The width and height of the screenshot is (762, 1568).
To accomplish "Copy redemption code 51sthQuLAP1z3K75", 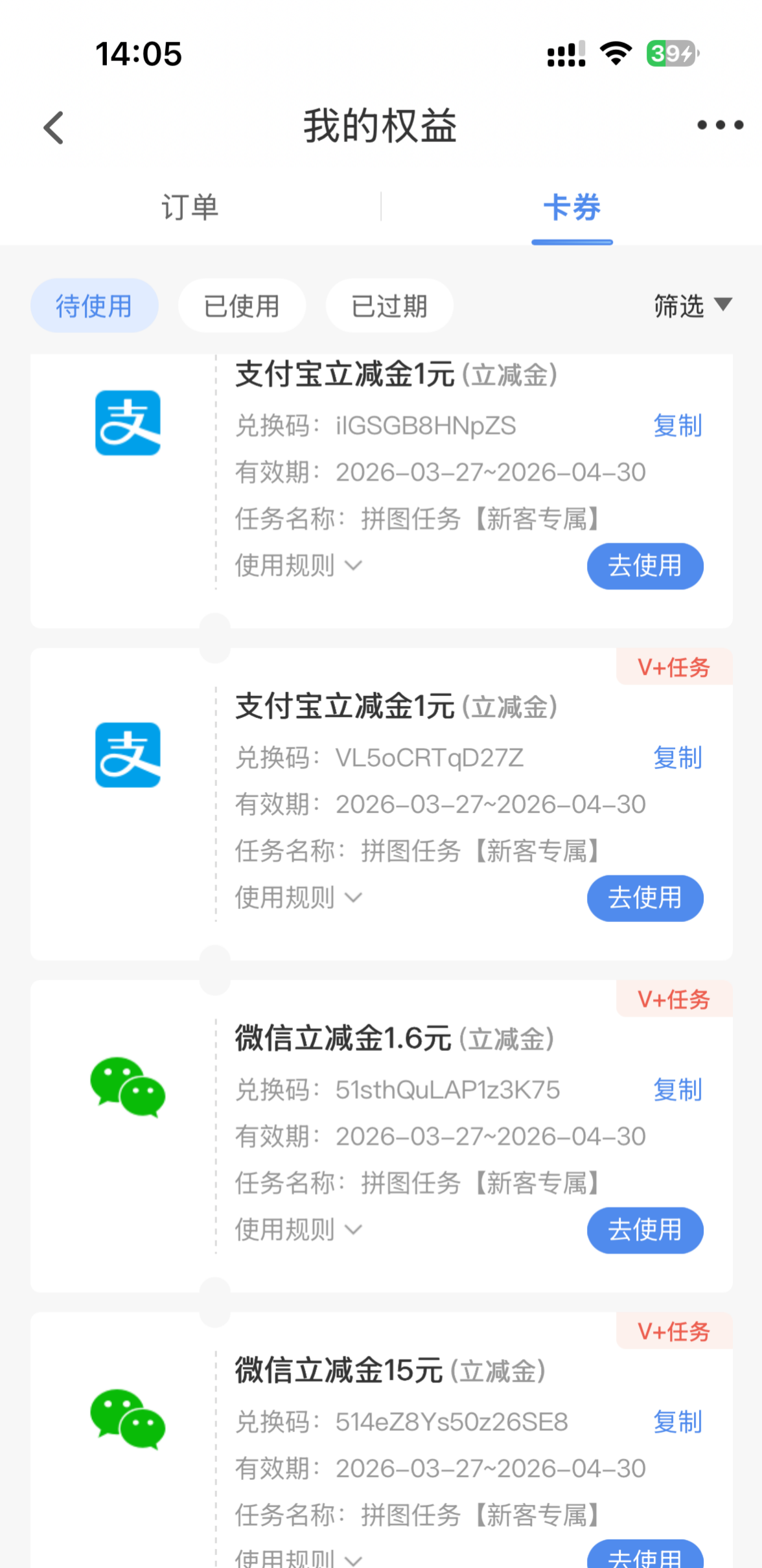I will pyautogui.click(x=677, y=1090).
